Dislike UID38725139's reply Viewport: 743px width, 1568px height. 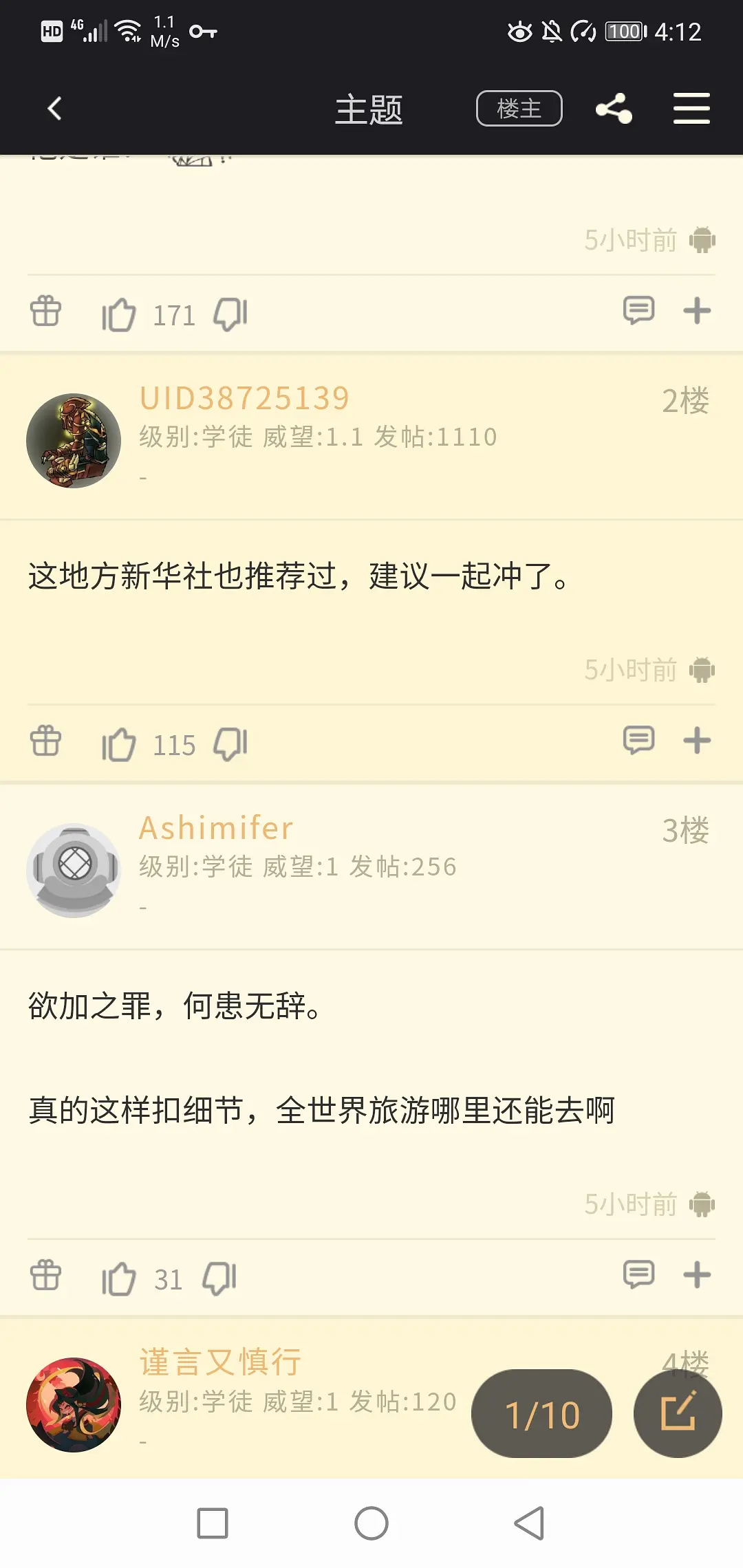tap(230, 744)
